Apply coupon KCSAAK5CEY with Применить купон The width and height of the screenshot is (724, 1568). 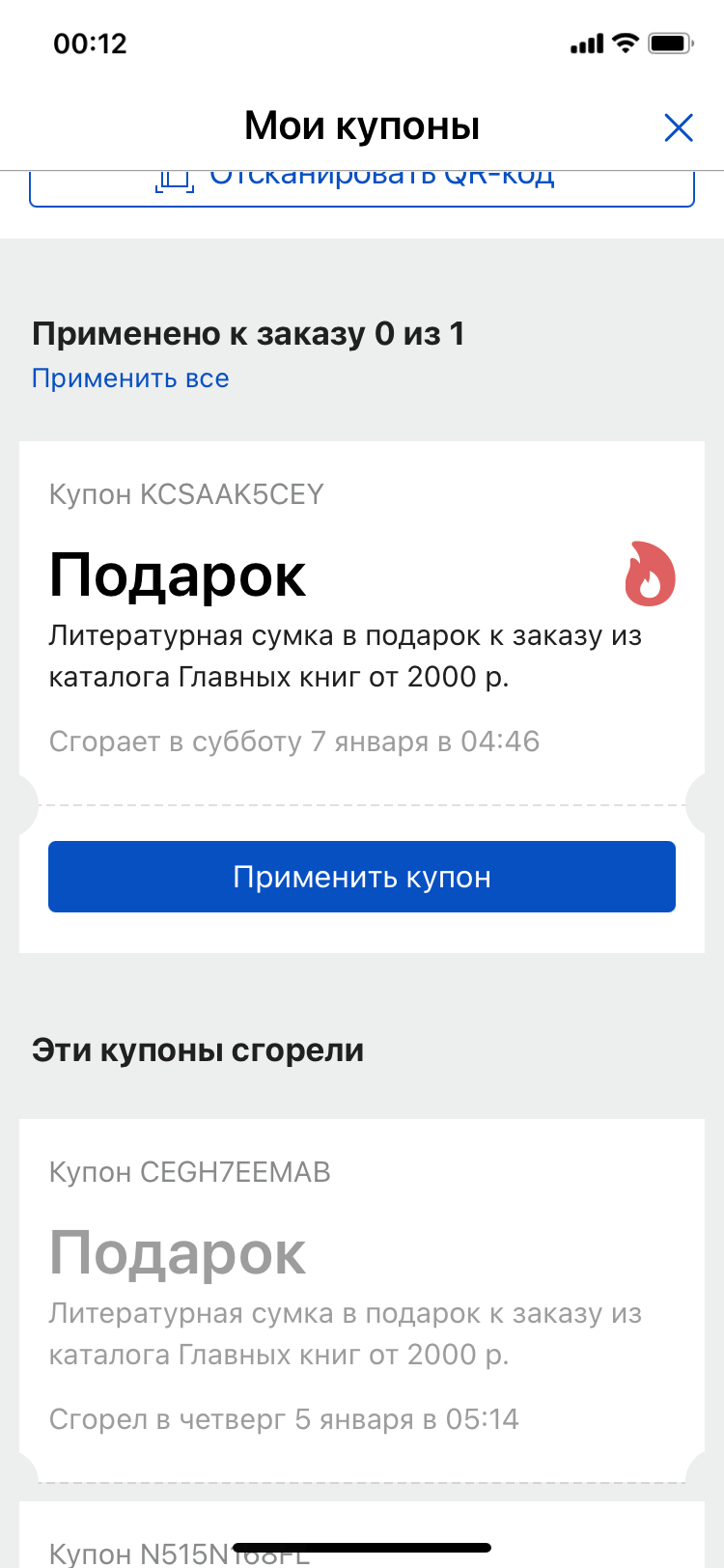(362, 877)
